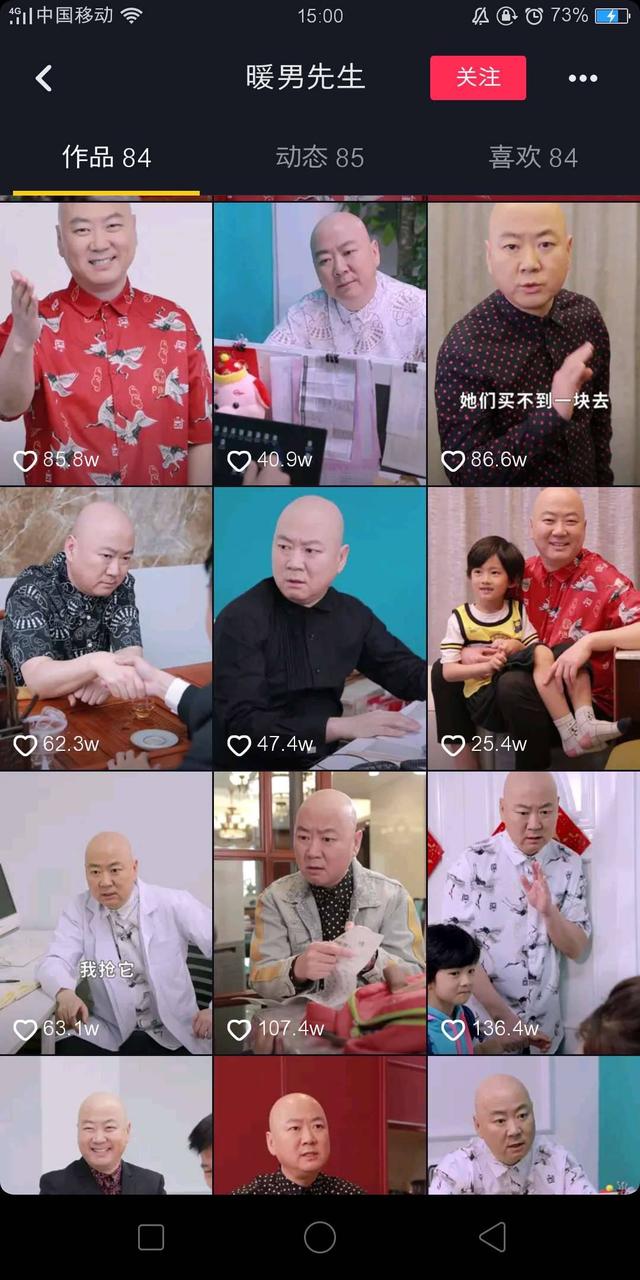The width and height of the screenshot is (640, 1280).
Task: View the video with 62.3w likes
Action: [x=106, y=628]
